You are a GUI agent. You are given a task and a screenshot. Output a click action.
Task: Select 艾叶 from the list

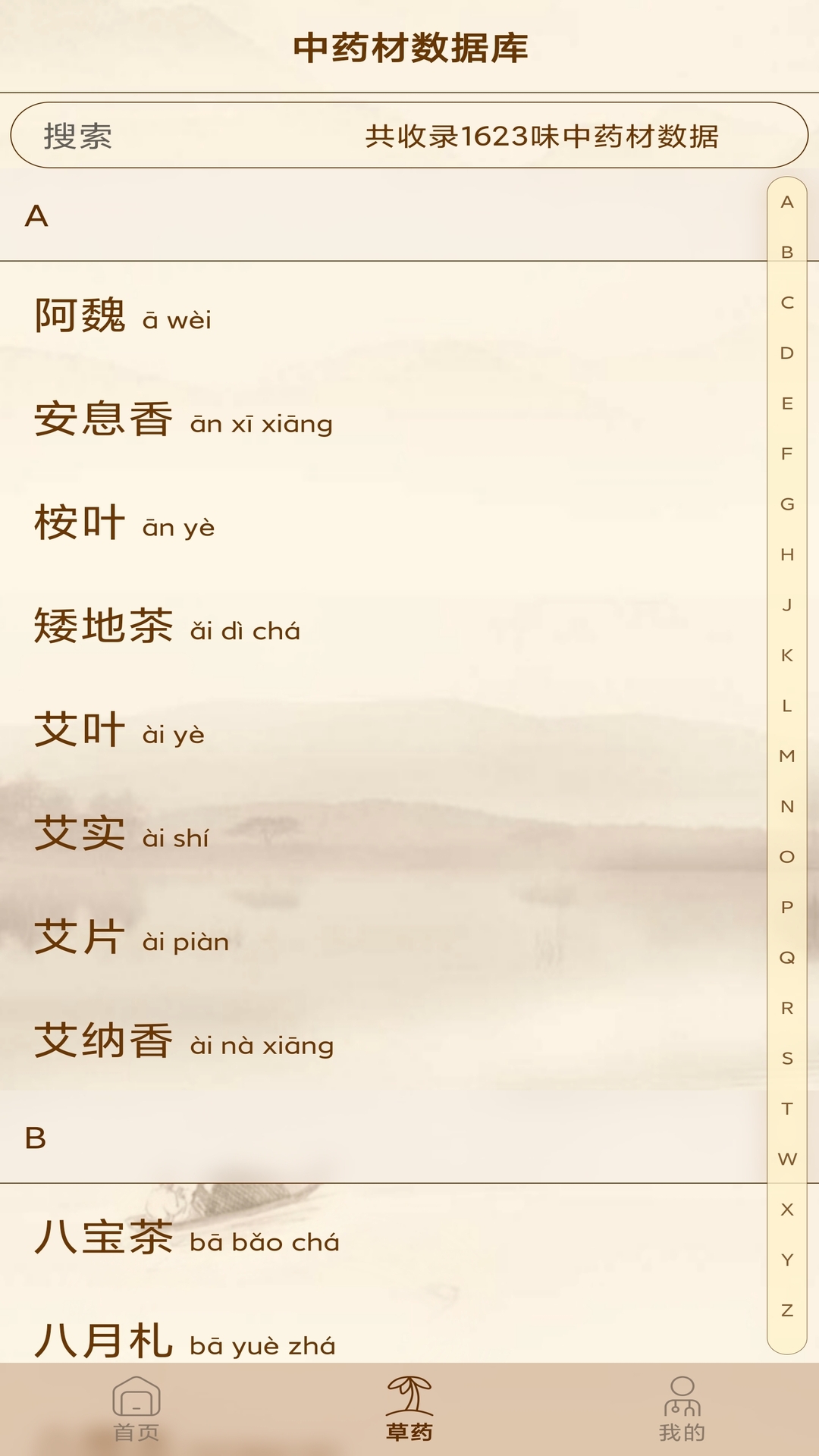[x=120, y=731]
